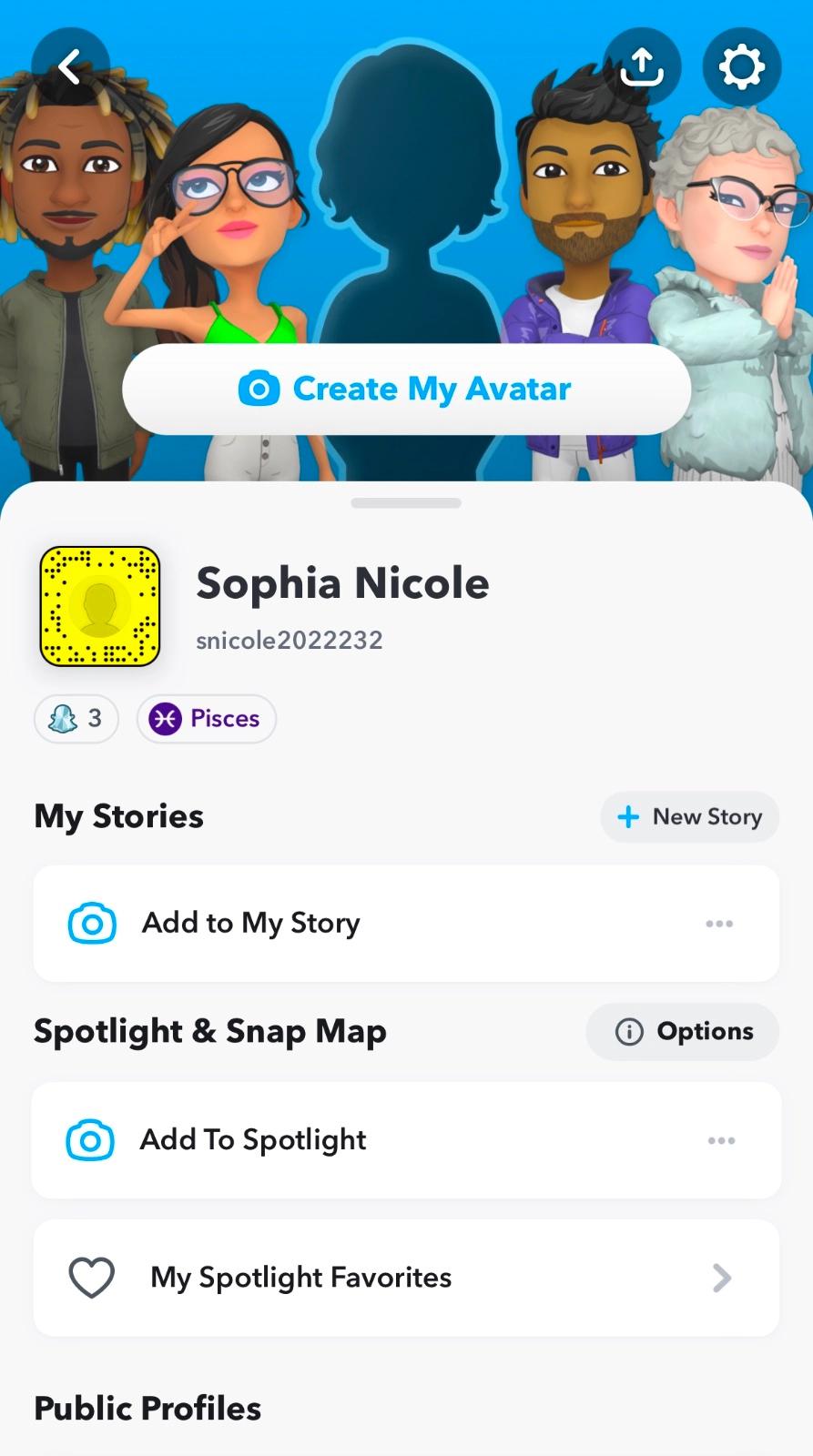Select Add to My Story
This screenshot has width=813, height=1456.
click(251, 924)
